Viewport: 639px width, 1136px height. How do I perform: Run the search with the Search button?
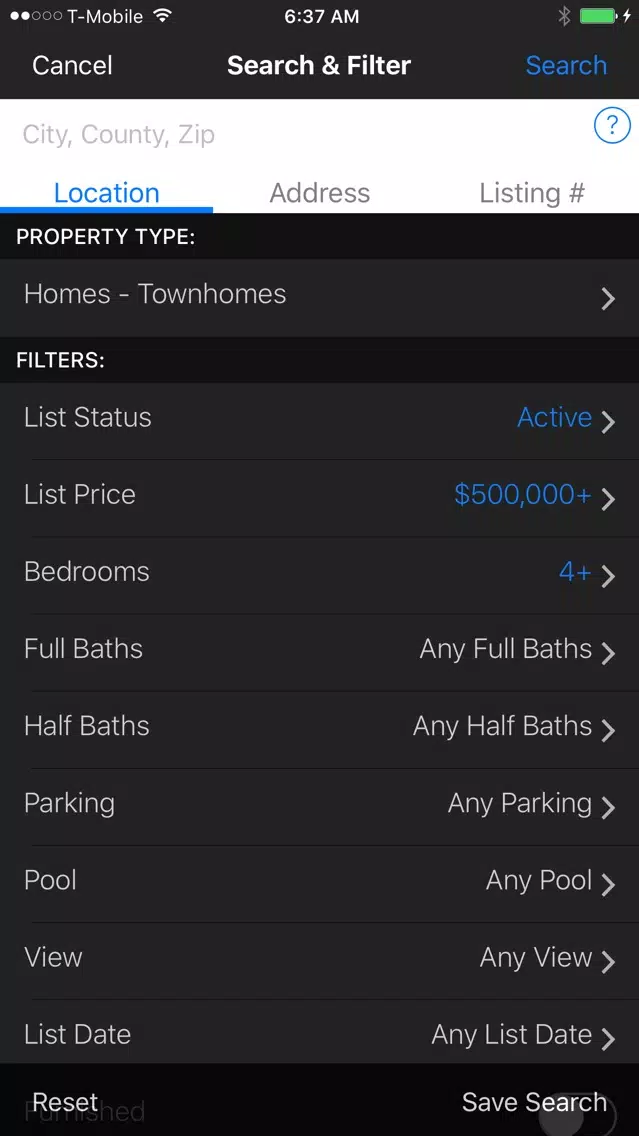tap(566, 65)
